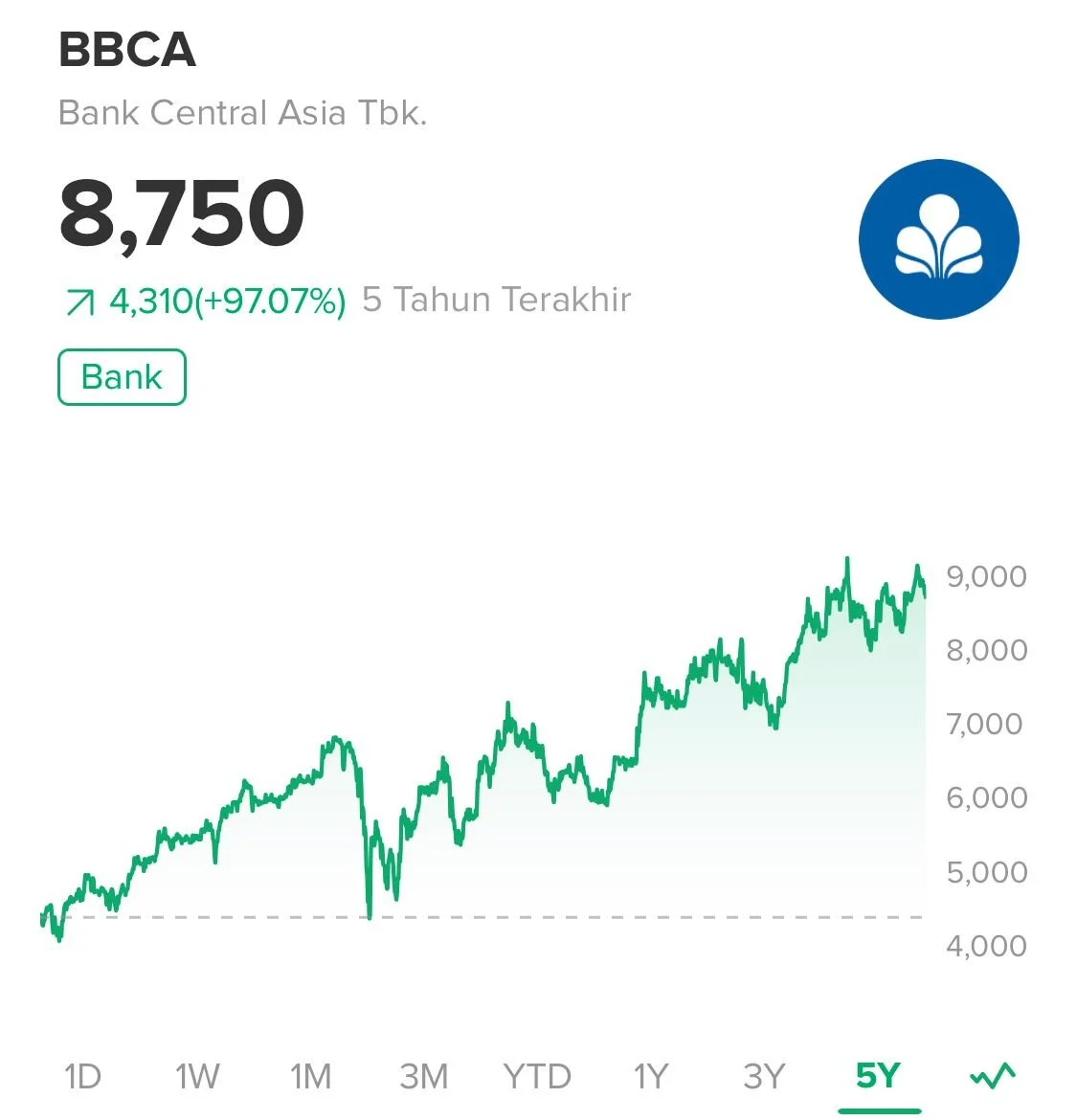1077x1120 pixels.
Task: Switch to the 1Y chart view
Action: 651,1075
